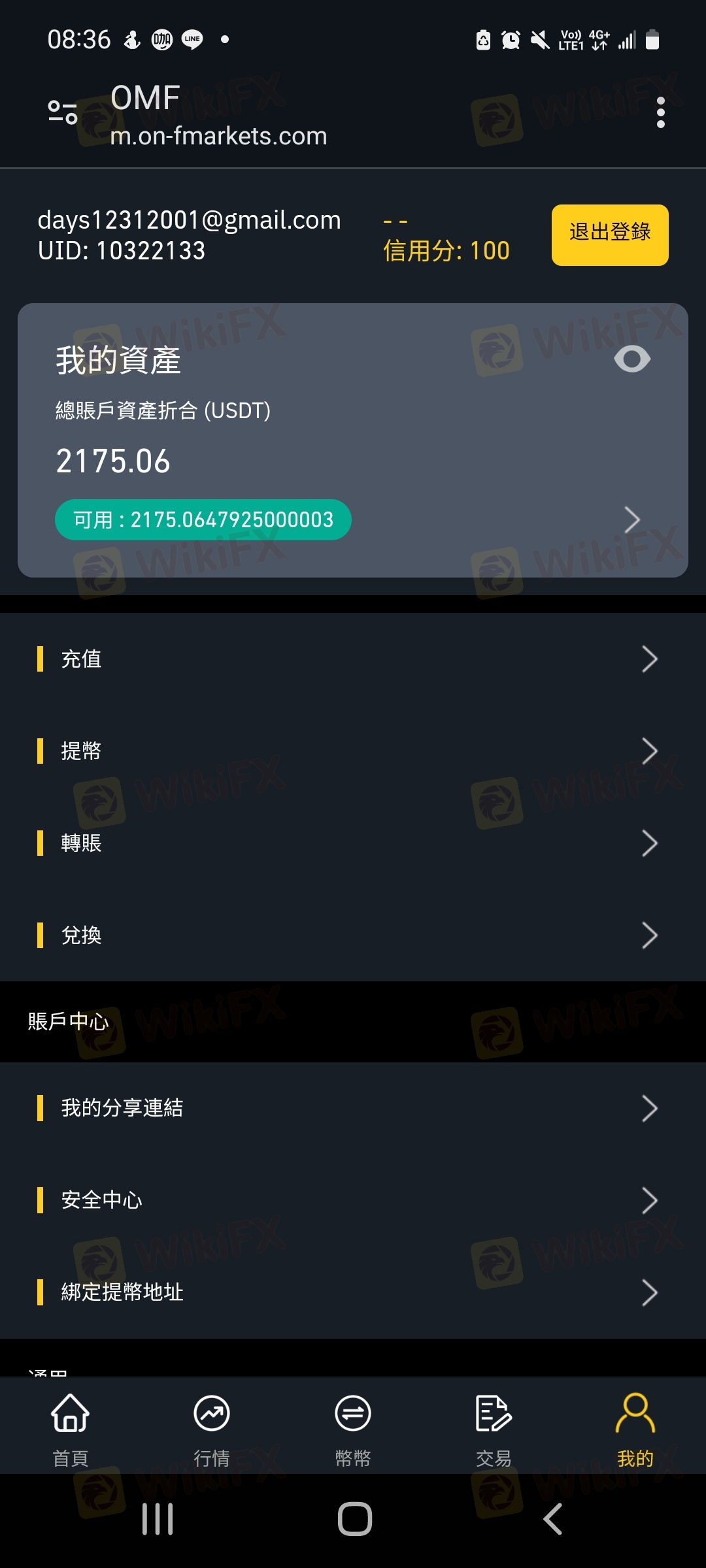This screenshot has height=1568, width=706.
Task: Open recent apps from the navigation bar
Action: (158, 1519)
